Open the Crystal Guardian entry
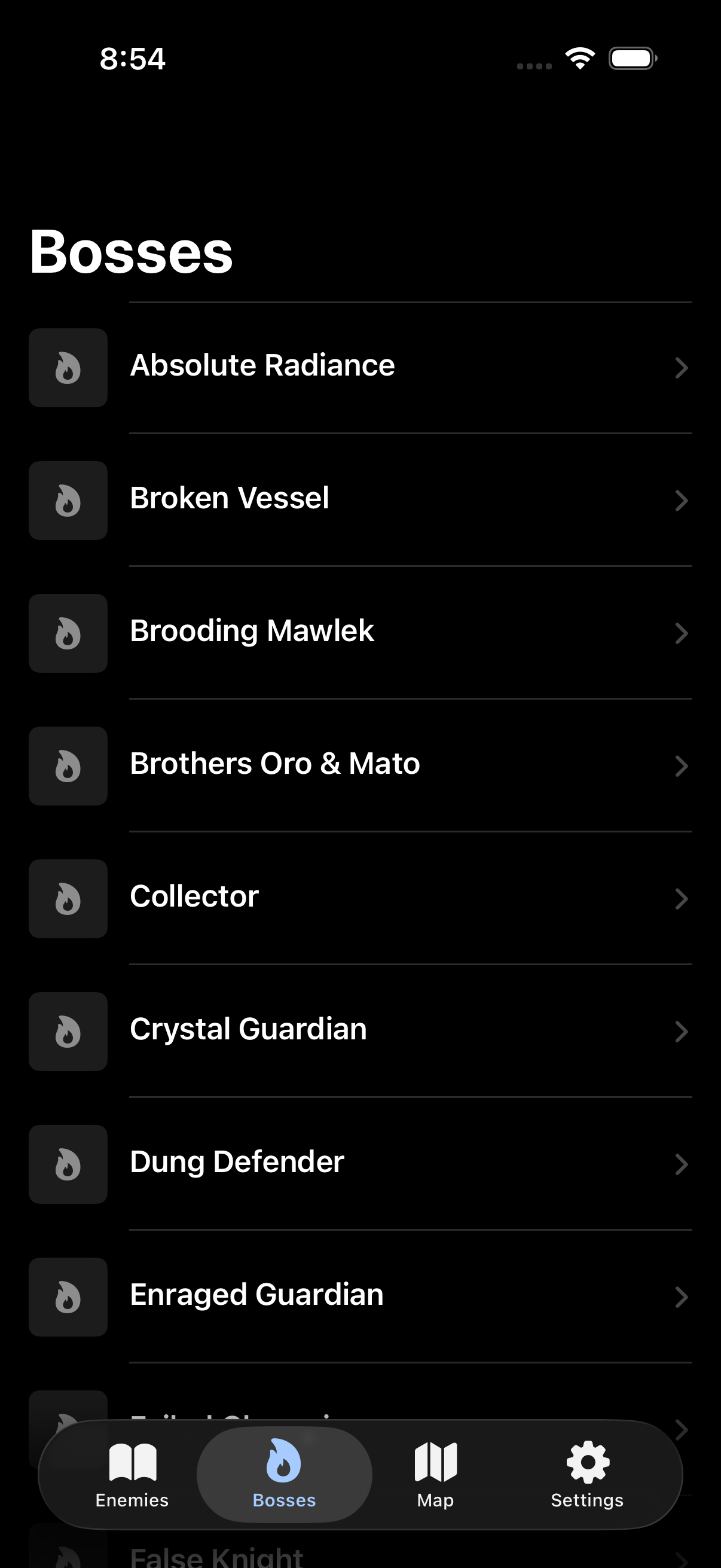The image size is (721, 1568). [360, 1030]
